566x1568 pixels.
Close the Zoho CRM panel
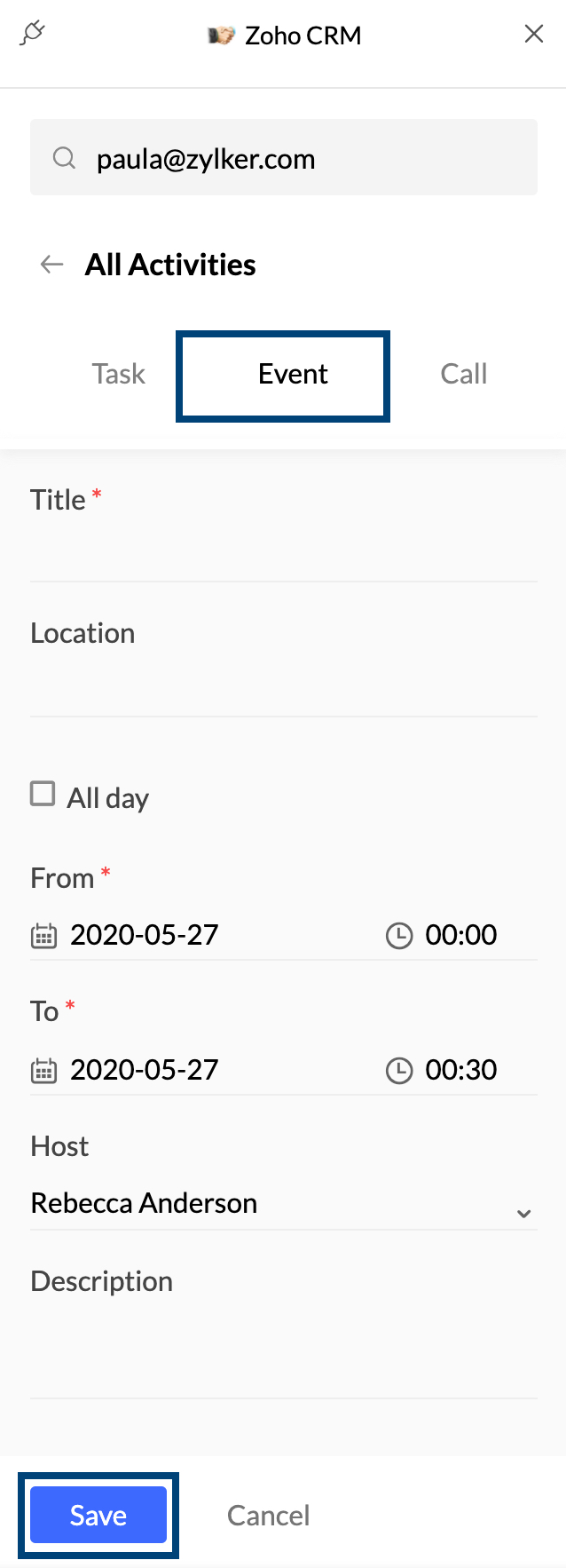pos(534,35)
